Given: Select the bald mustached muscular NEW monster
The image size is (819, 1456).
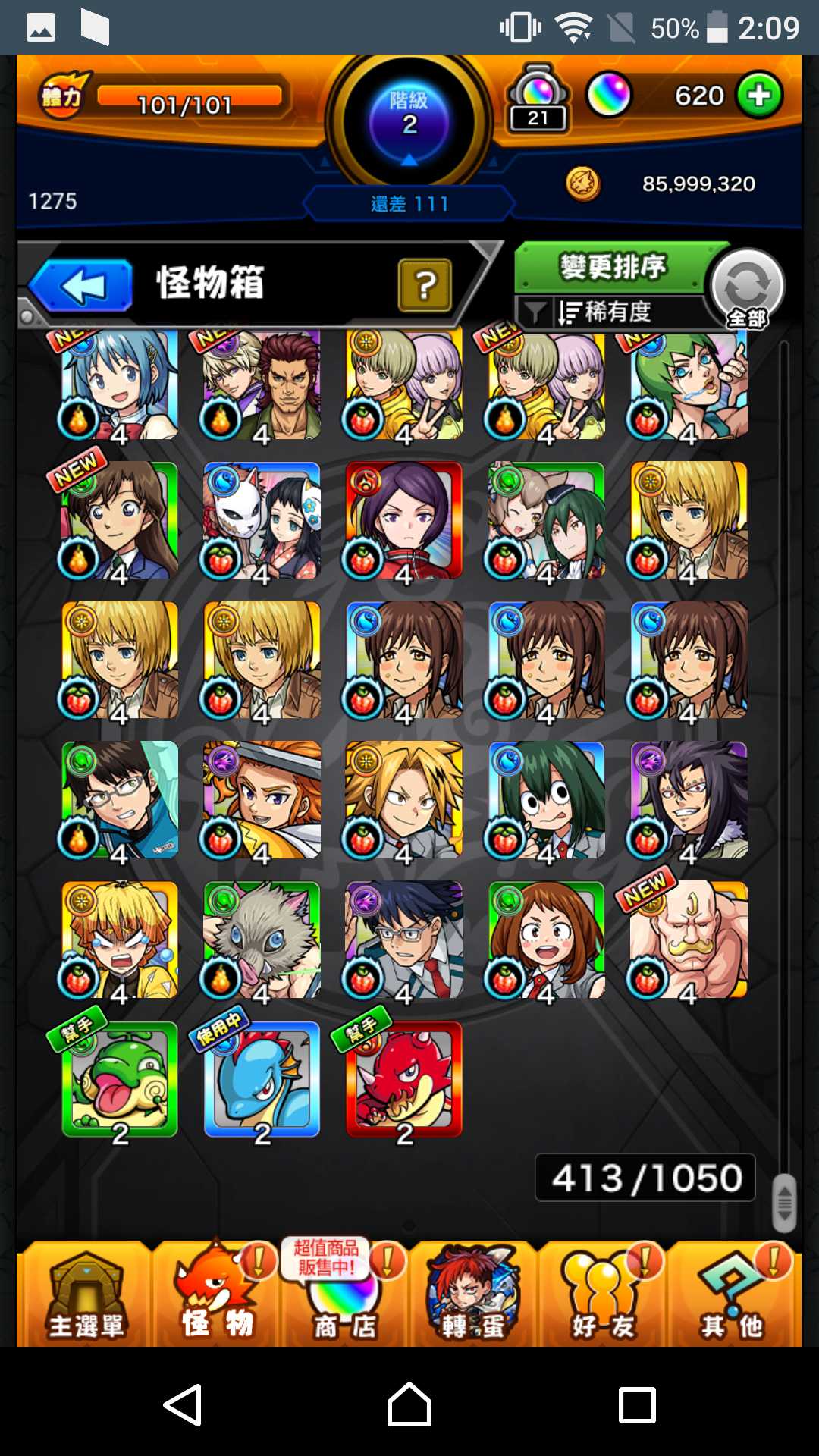Looking at the screenshot, I should coord(689,939).
